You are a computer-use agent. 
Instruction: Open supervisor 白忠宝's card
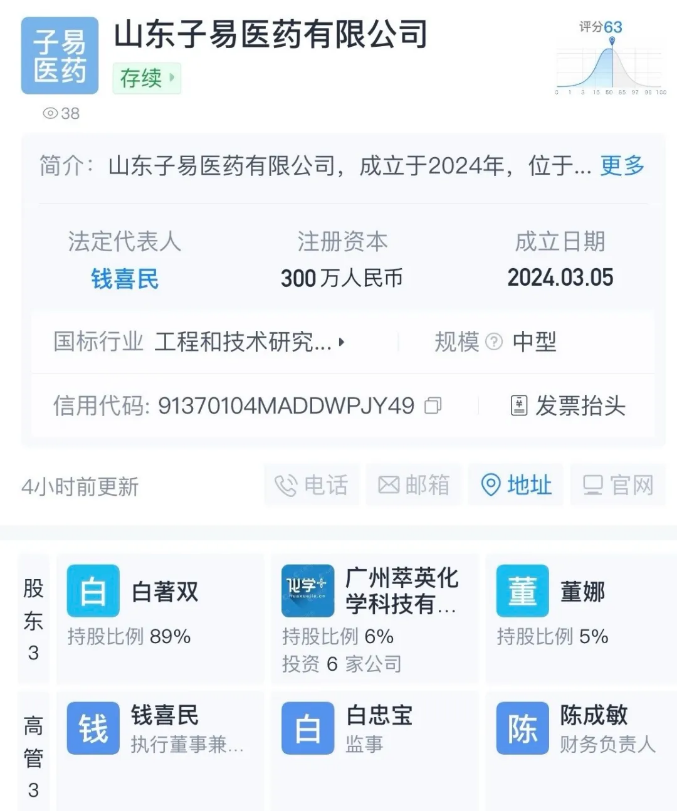375,730
